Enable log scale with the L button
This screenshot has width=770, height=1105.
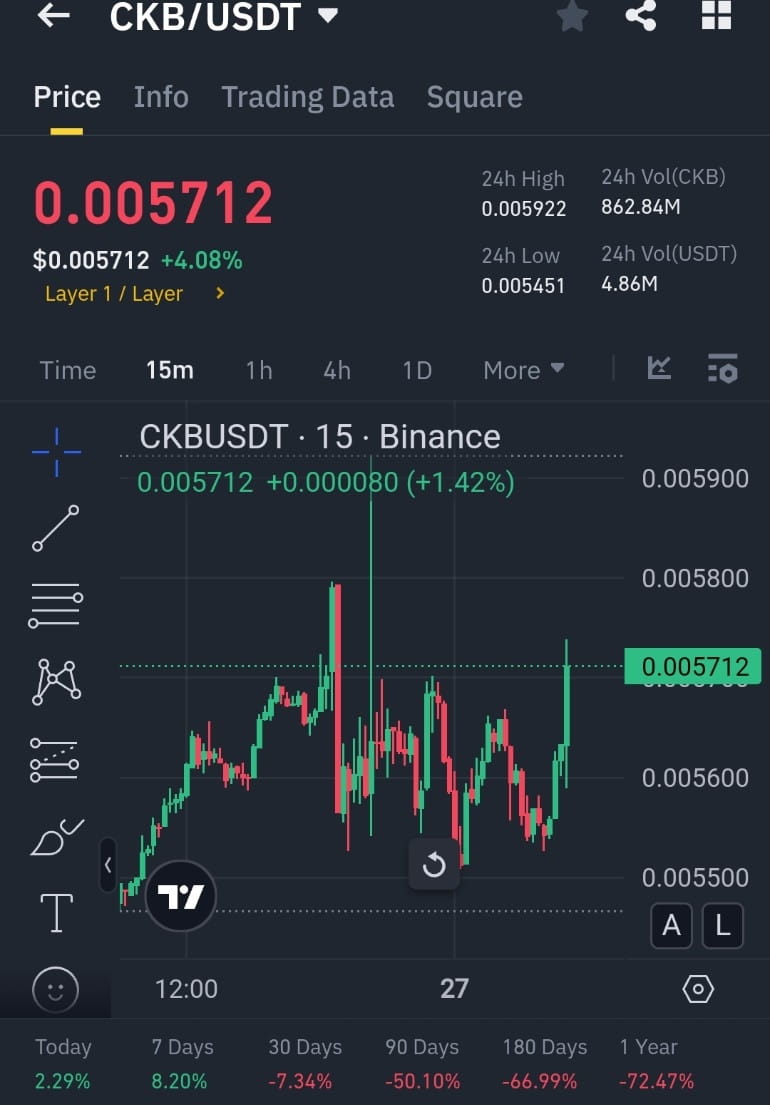tap(722, 926)
